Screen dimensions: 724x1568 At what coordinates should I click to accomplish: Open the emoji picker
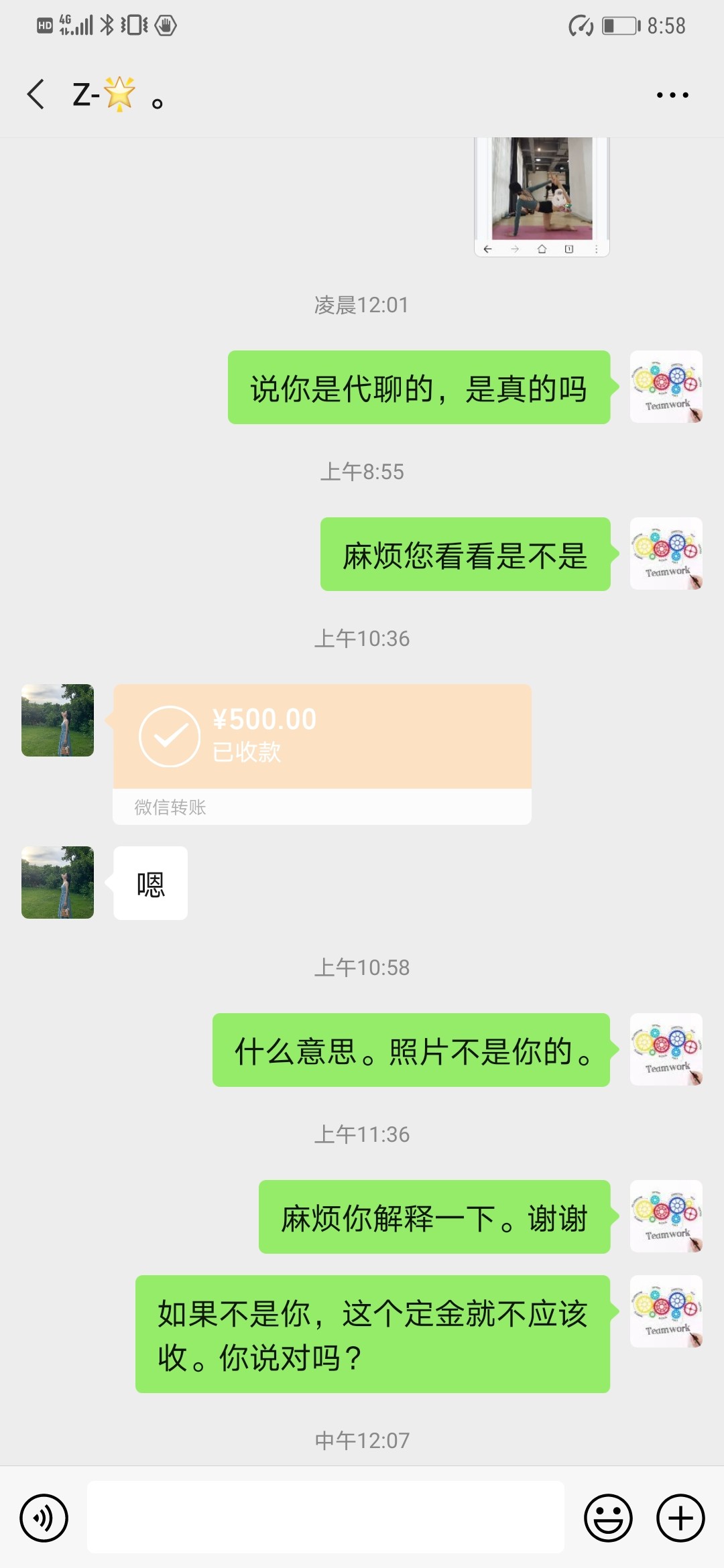[609, 1518]
